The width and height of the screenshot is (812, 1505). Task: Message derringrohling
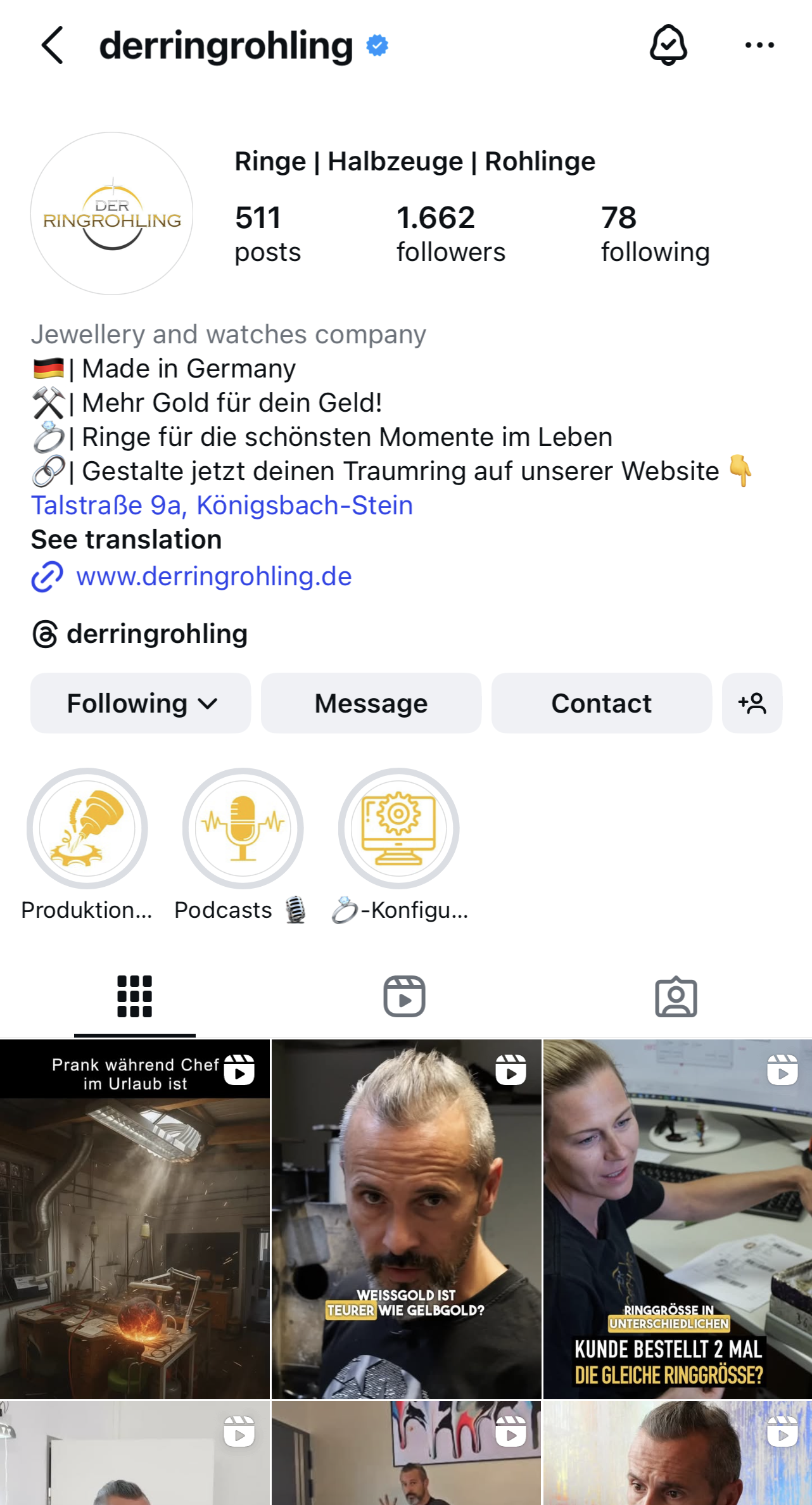tap(371, 703)
